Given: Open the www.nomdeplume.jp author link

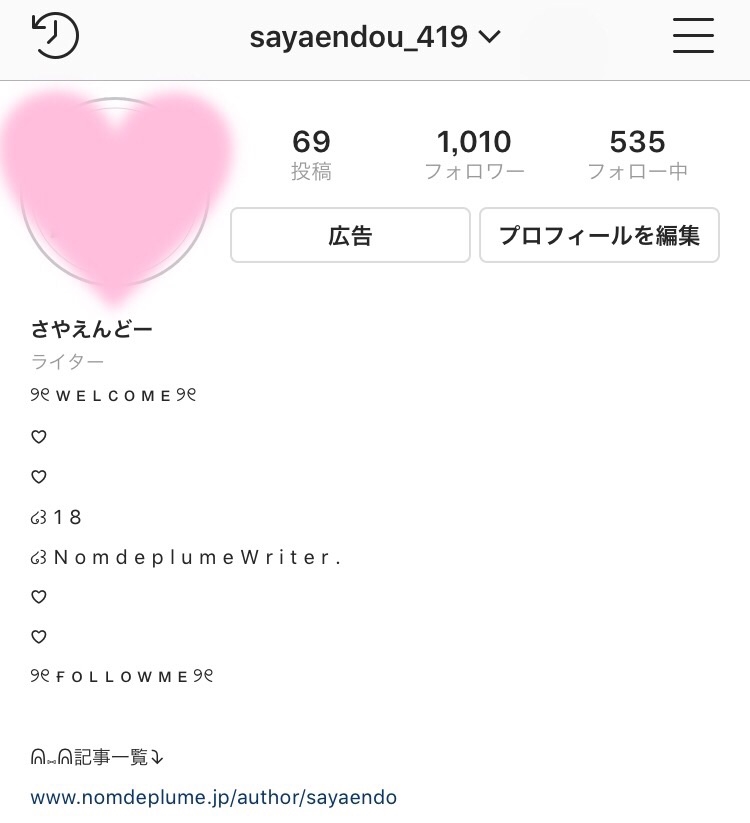Looking at the screenshot, I should 214,797.
